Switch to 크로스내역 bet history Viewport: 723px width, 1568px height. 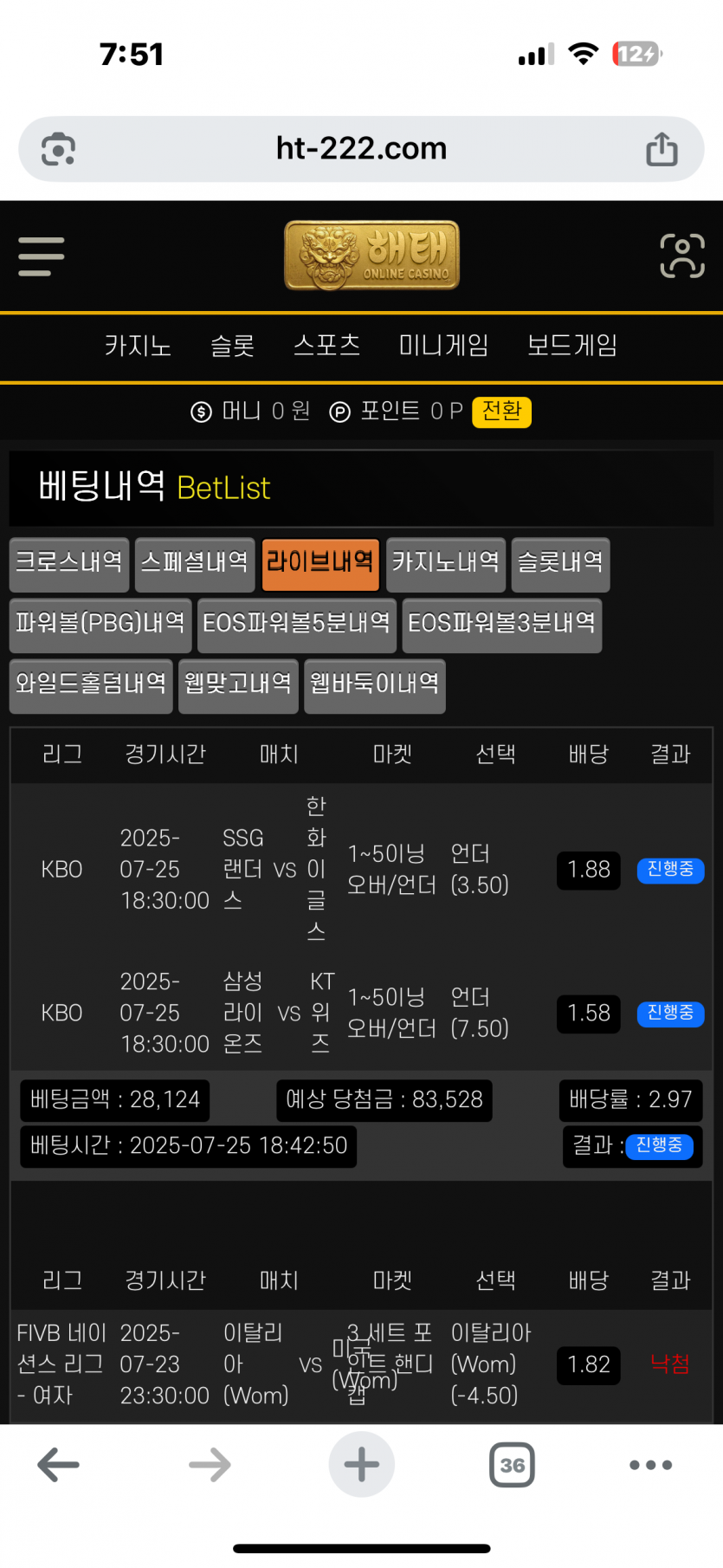pyautogui.click(x=69, y=563)
